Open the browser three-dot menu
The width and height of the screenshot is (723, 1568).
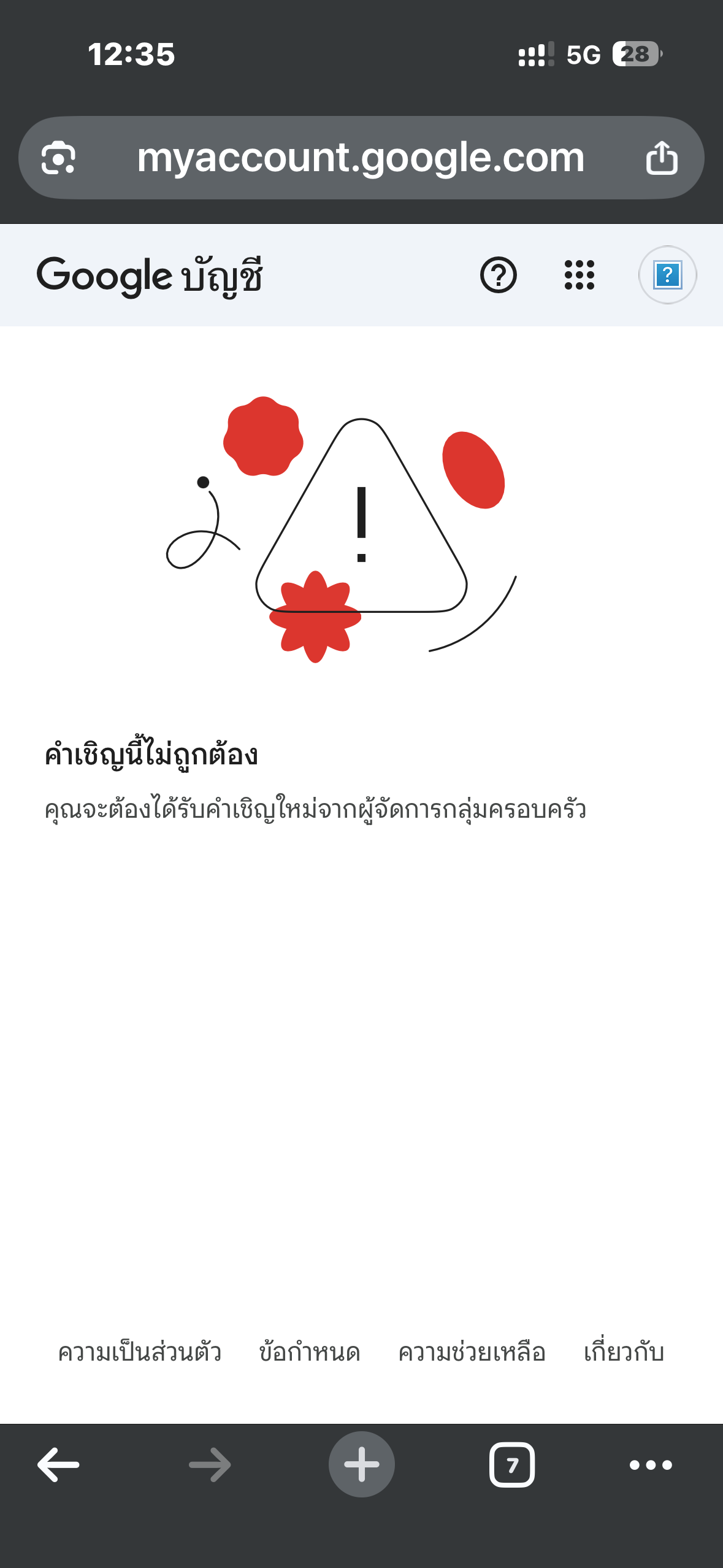tap(651, 1464)
